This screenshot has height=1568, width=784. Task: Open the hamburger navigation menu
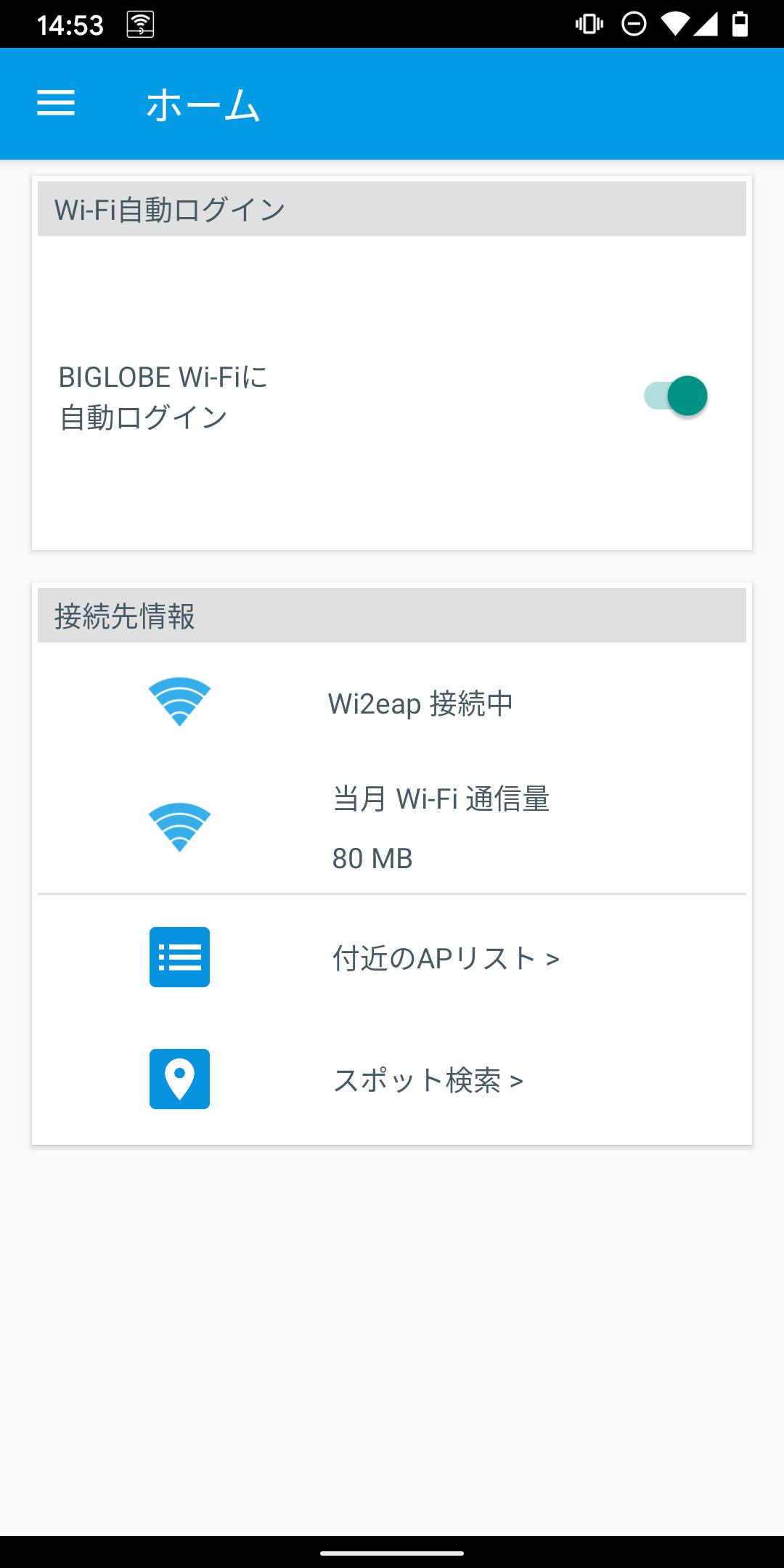tap(56, 103)
